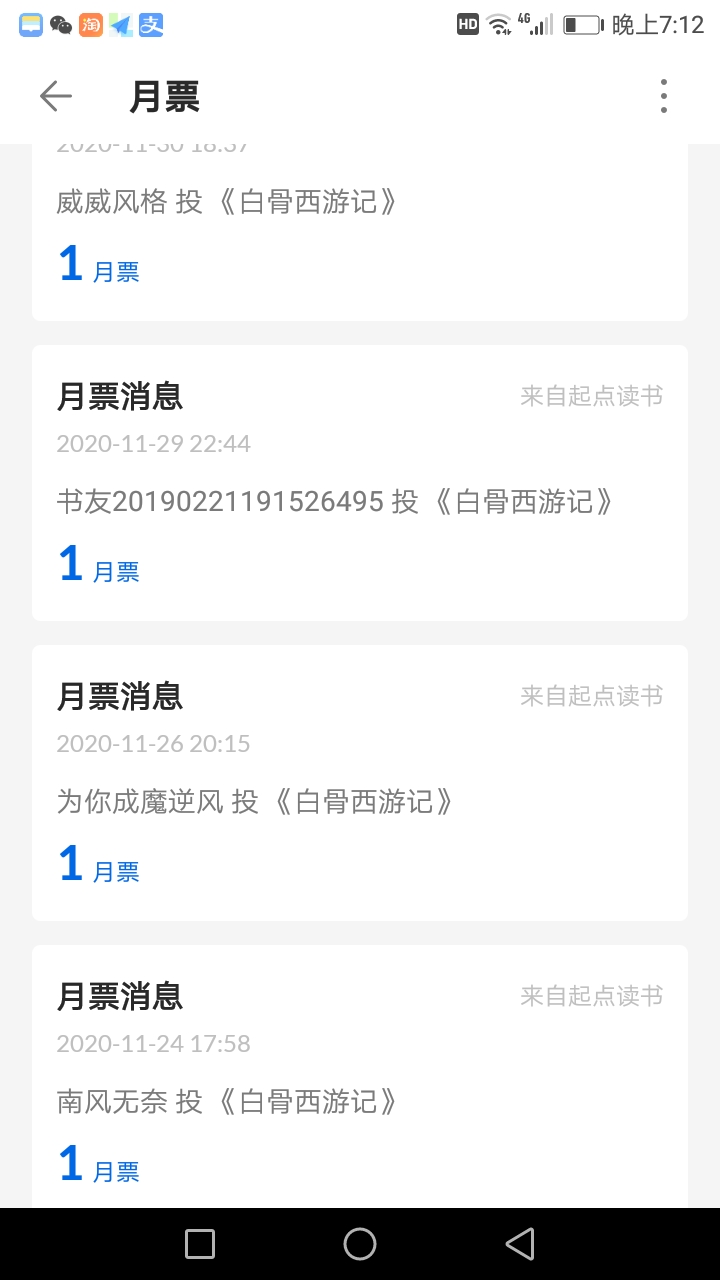Open message from 书友20190221191526495
Viewport: 720px width, 1280px height.
360,483
